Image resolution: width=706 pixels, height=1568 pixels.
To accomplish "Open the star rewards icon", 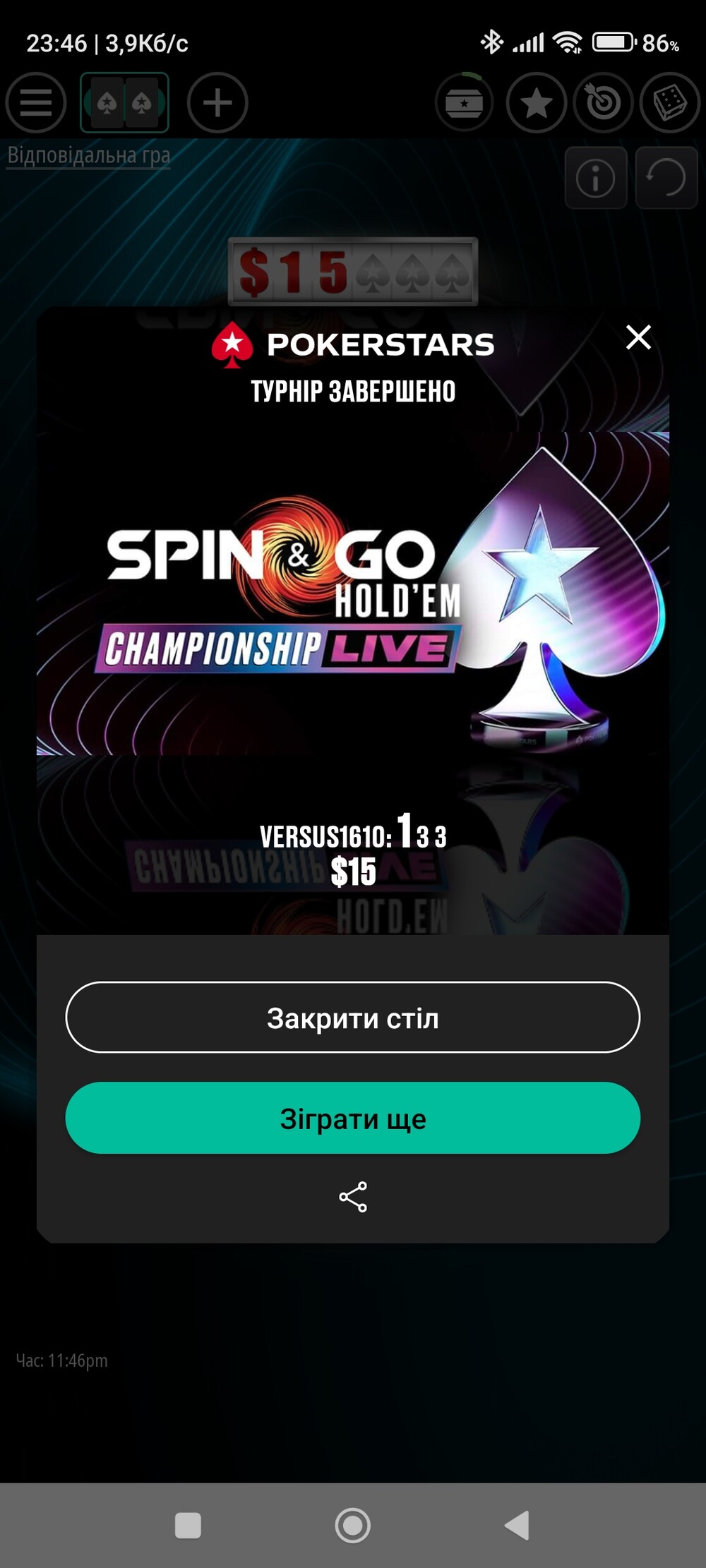I will point(537,103).
